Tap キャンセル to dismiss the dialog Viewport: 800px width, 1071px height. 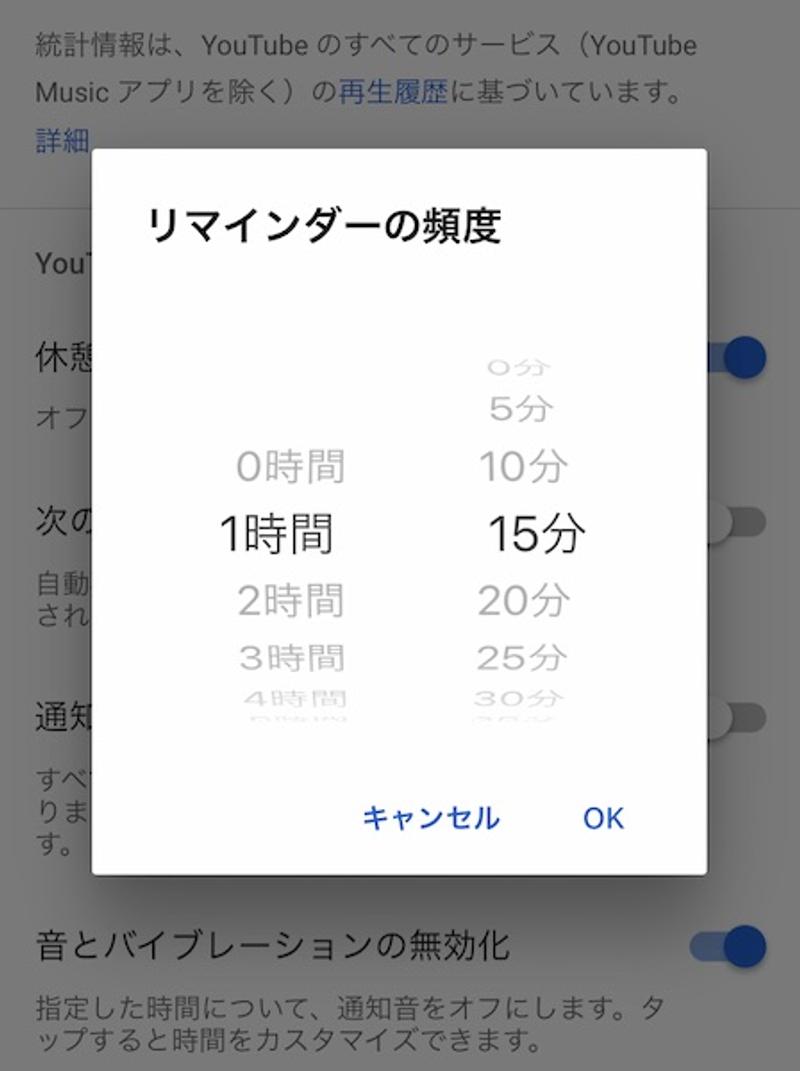pos(429,817)
